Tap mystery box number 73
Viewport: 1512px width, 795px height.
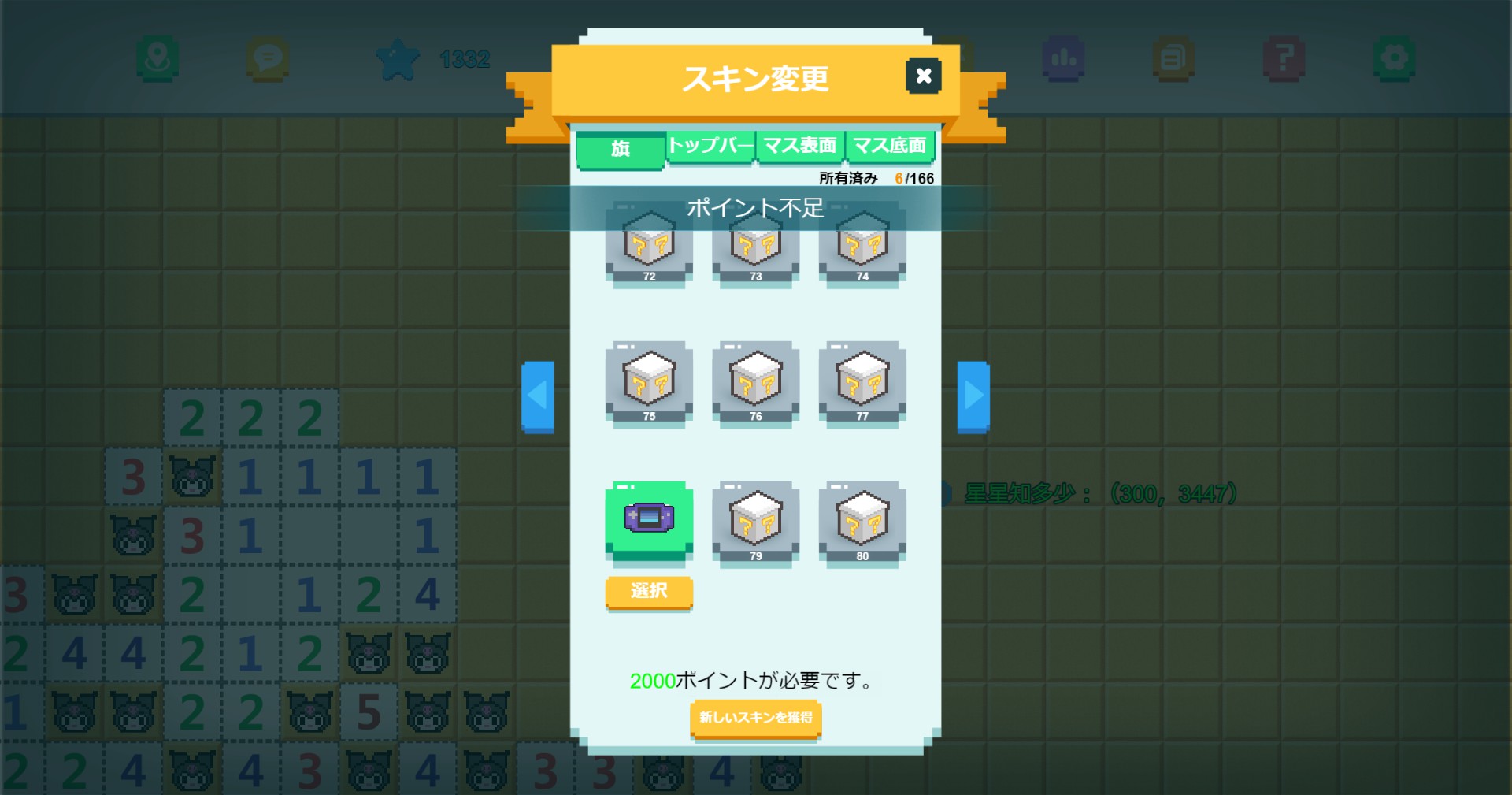755,246
